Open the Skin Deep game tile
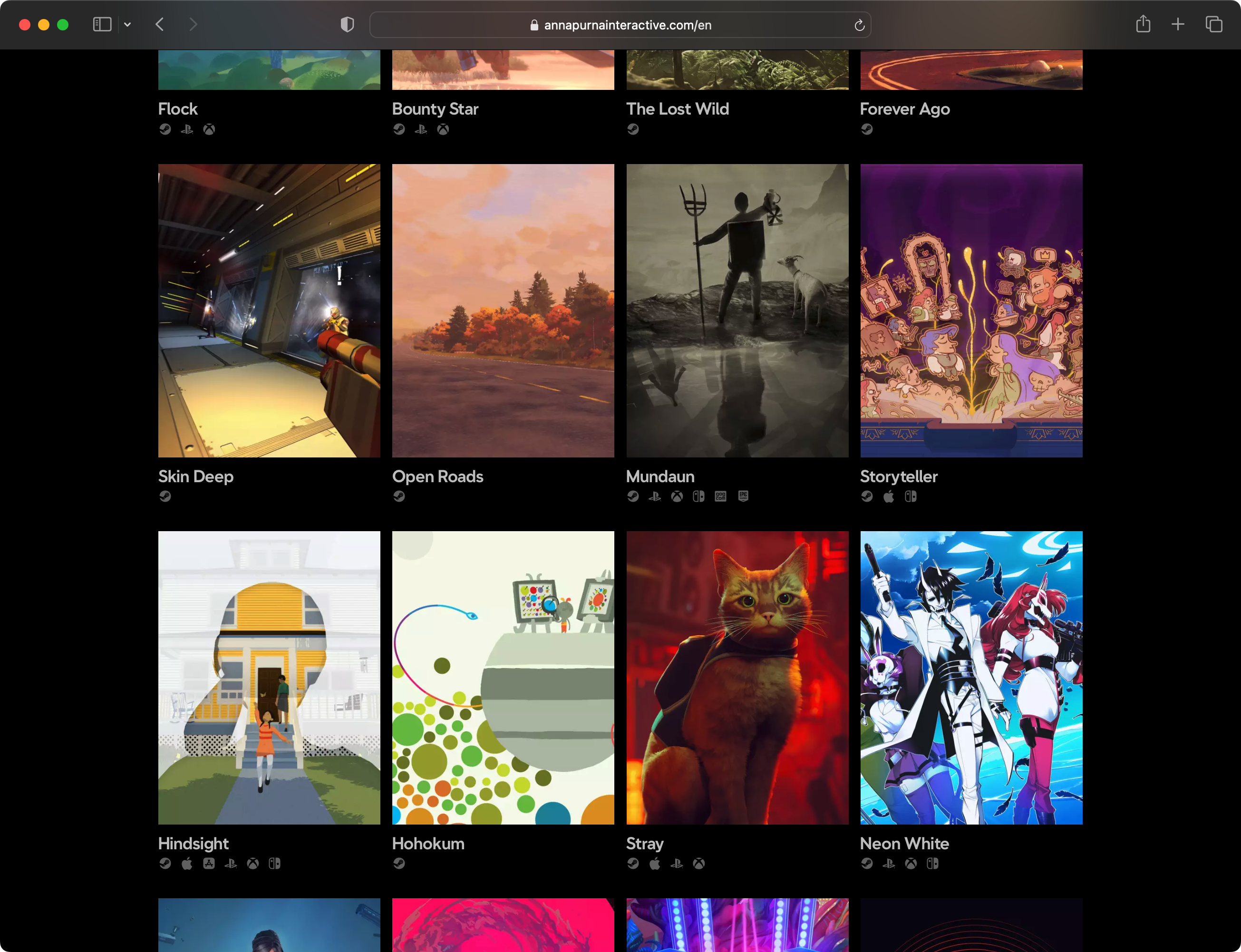 point(269,311)
